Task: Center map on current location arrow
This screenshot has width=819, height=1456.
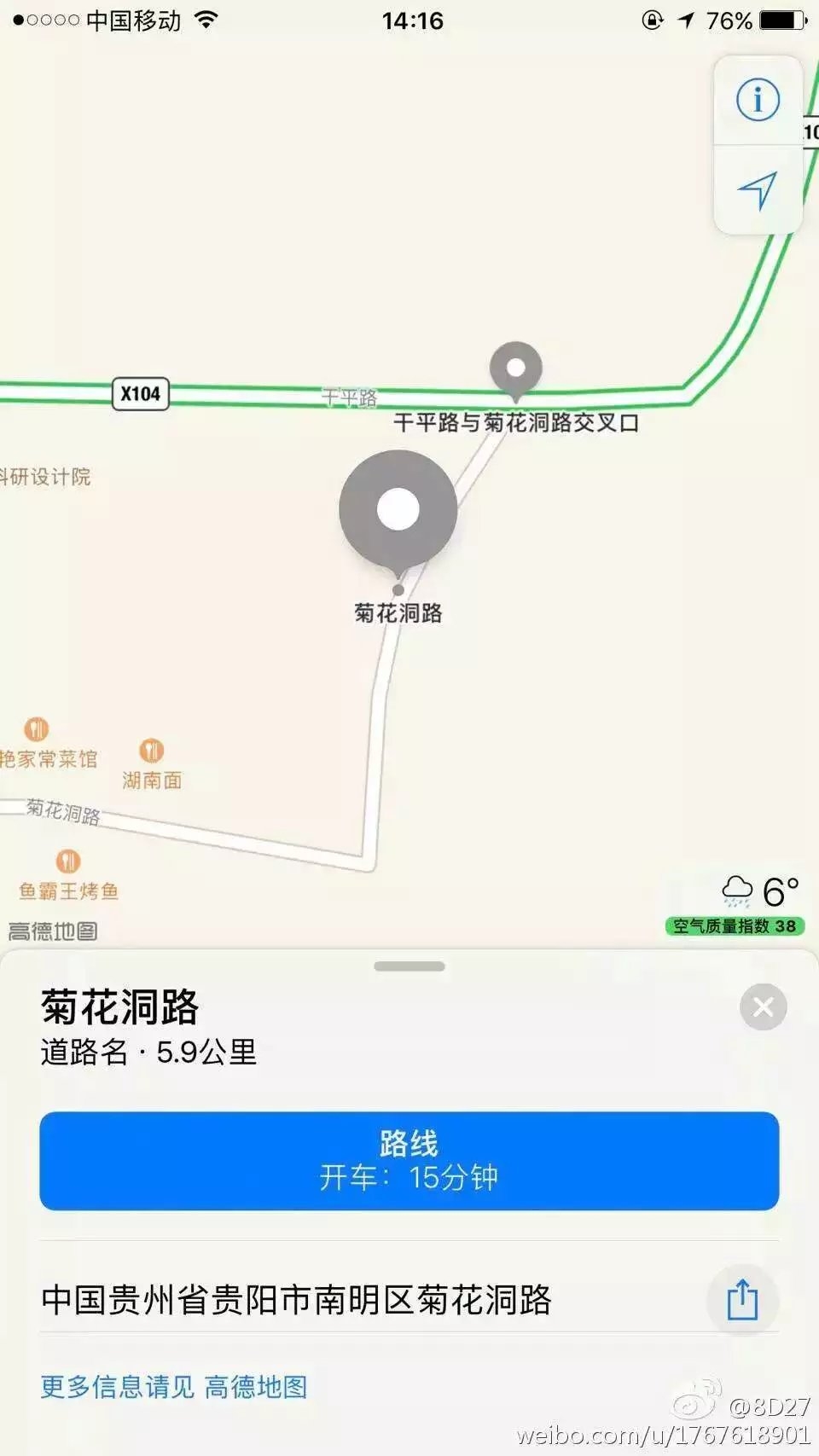Action: point(758,190)
